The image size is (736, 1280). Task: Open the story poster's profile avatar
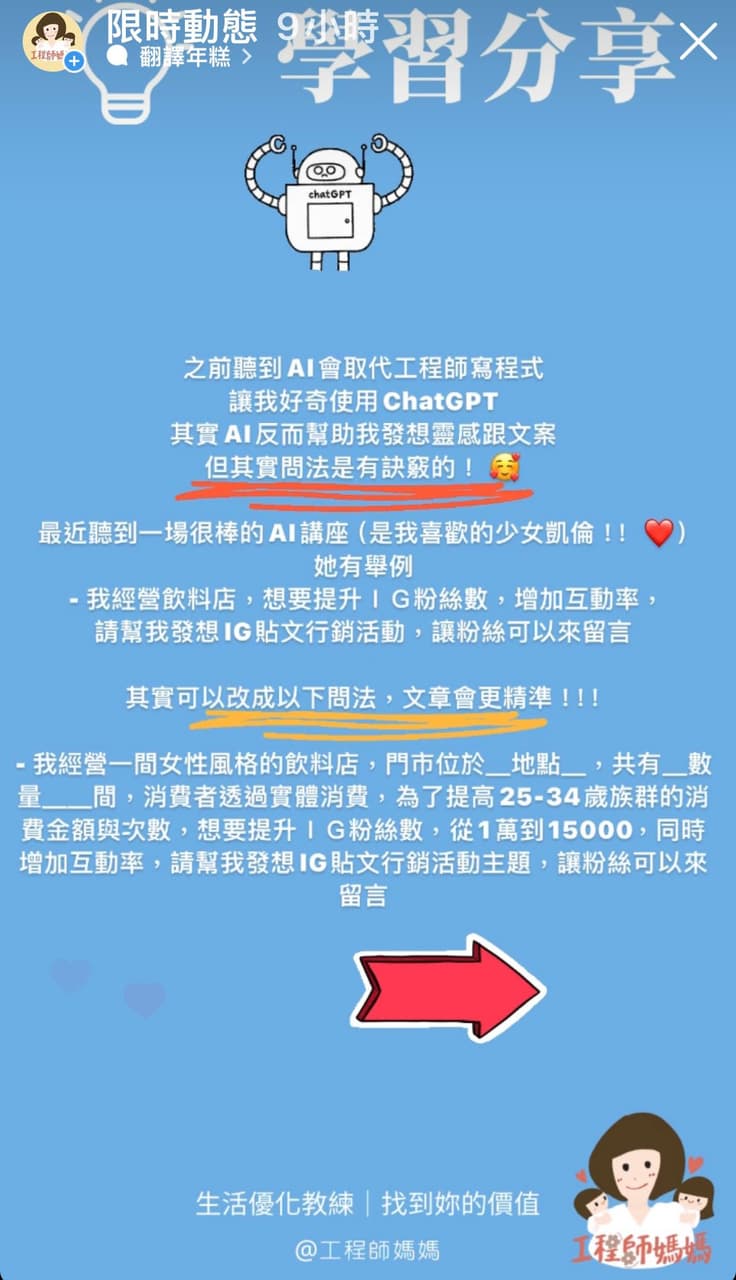point(52,41)
